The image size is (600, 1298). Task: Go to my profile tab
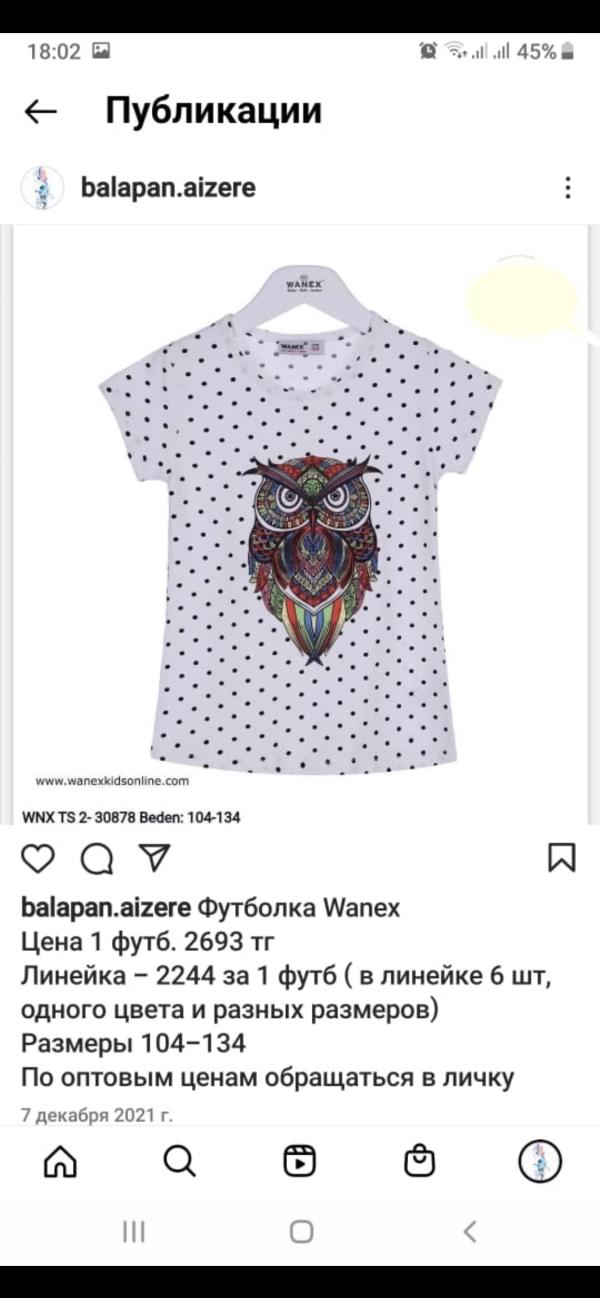click(x=540, y=1161)
